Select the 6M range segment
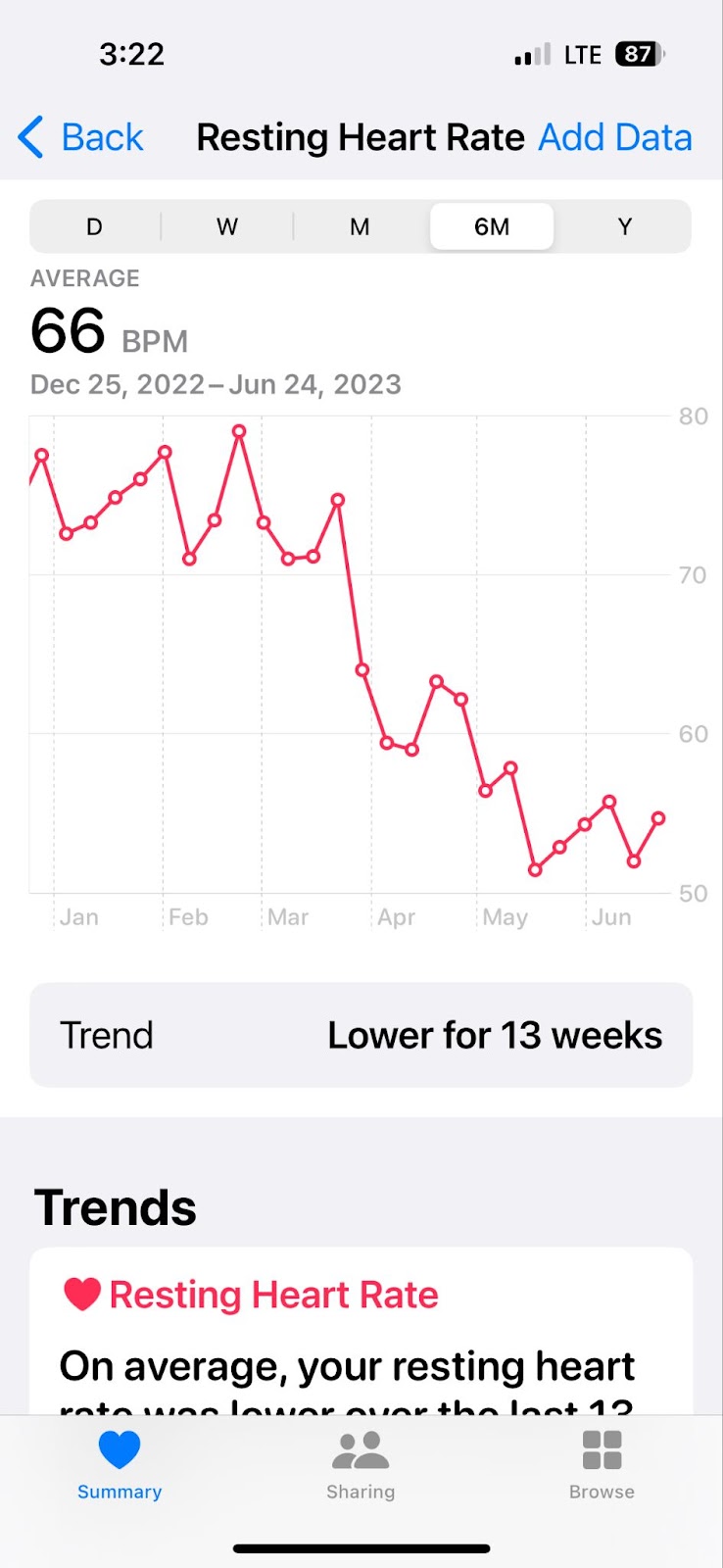 tap(492, 227)
